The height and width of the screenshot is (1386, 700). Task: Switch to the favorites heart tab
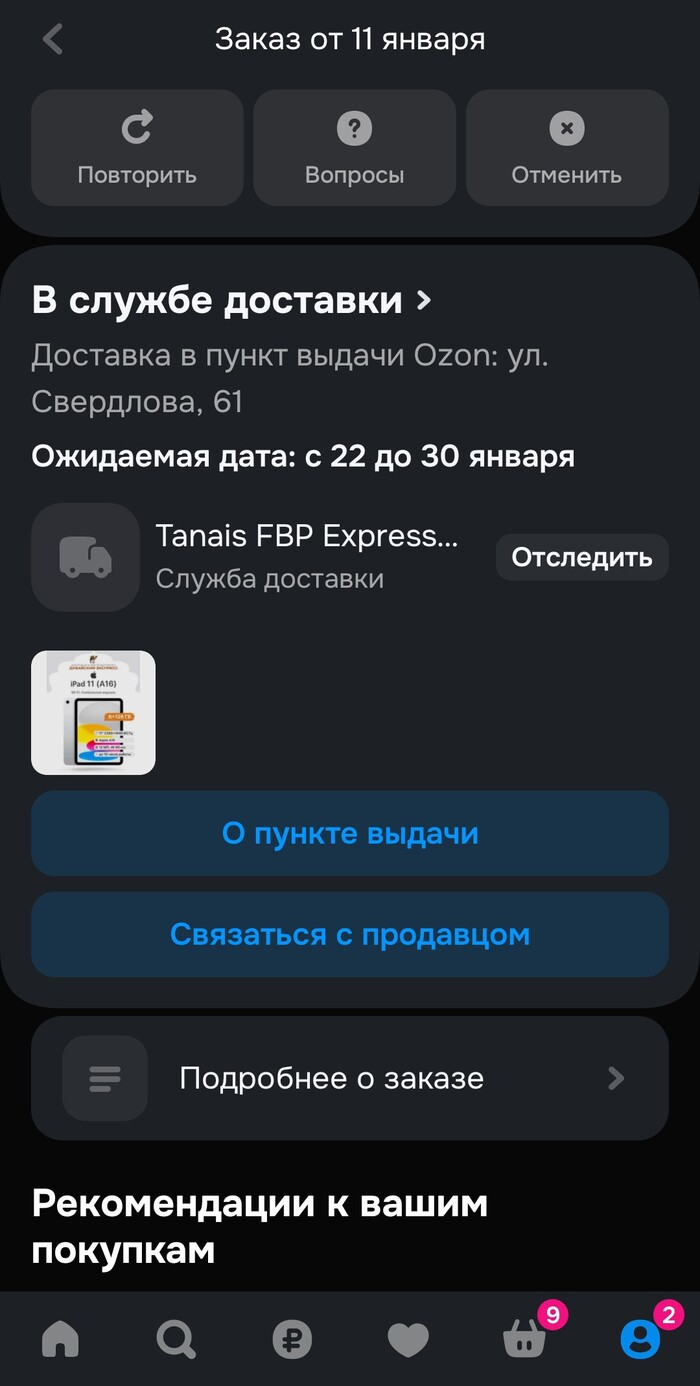point(408,1338)
